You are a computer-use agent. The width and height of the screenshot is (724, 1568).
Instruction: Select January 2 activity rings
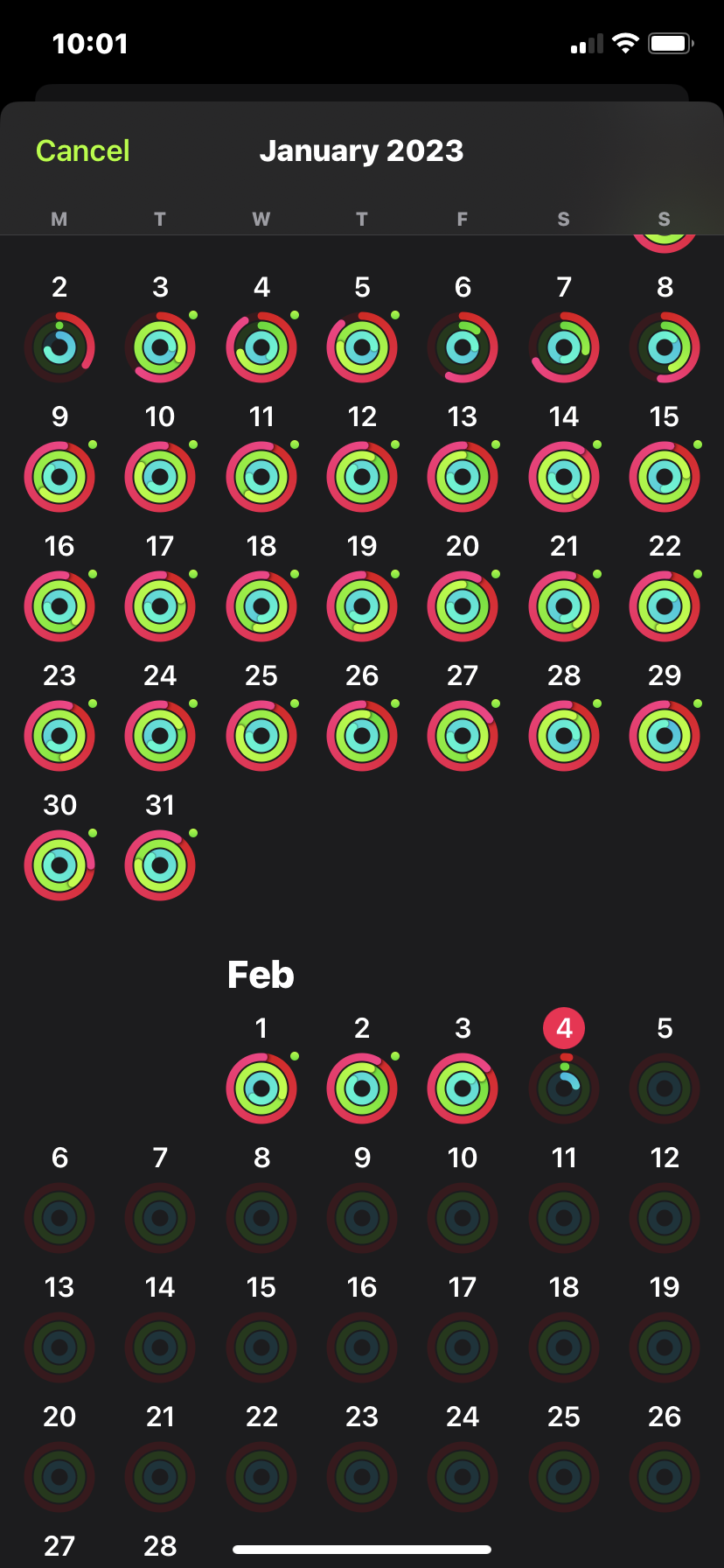[x=59, y=347]
